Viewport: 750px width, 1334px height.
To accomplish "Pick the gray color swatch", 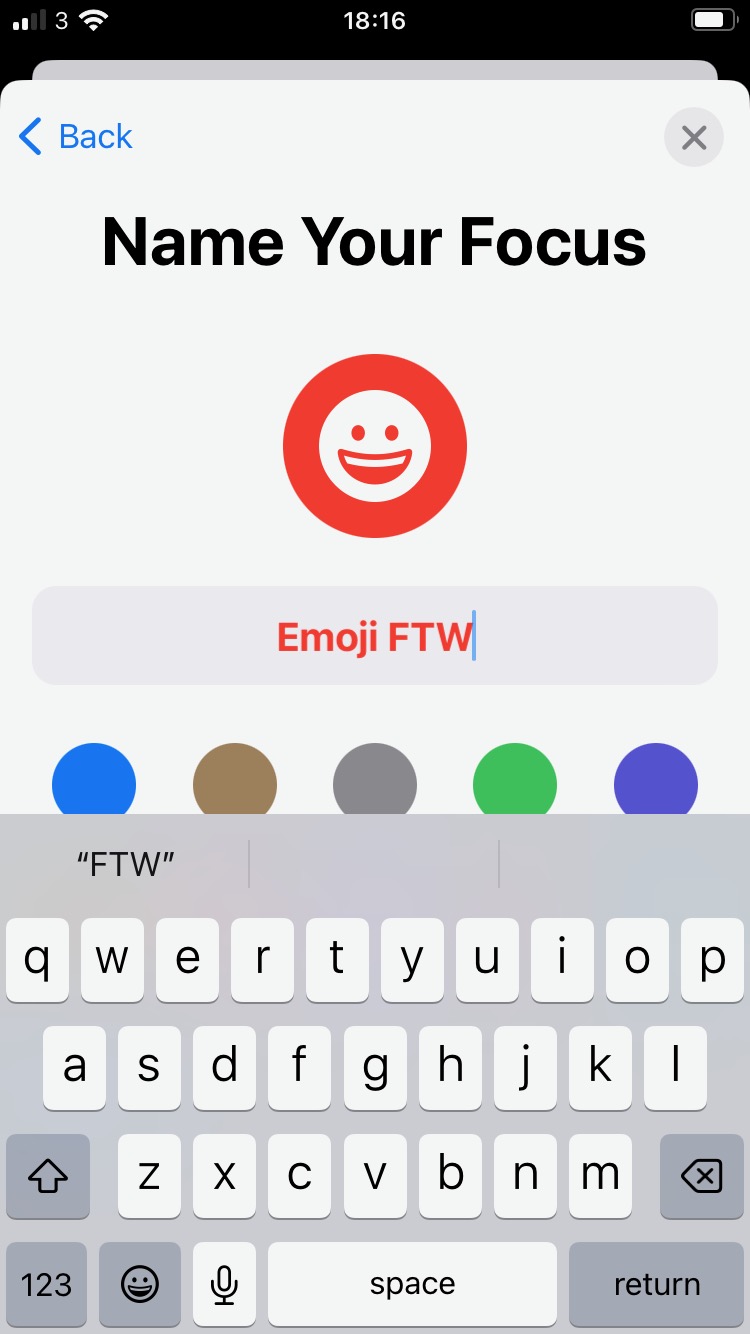I will [x=375, y=782].
